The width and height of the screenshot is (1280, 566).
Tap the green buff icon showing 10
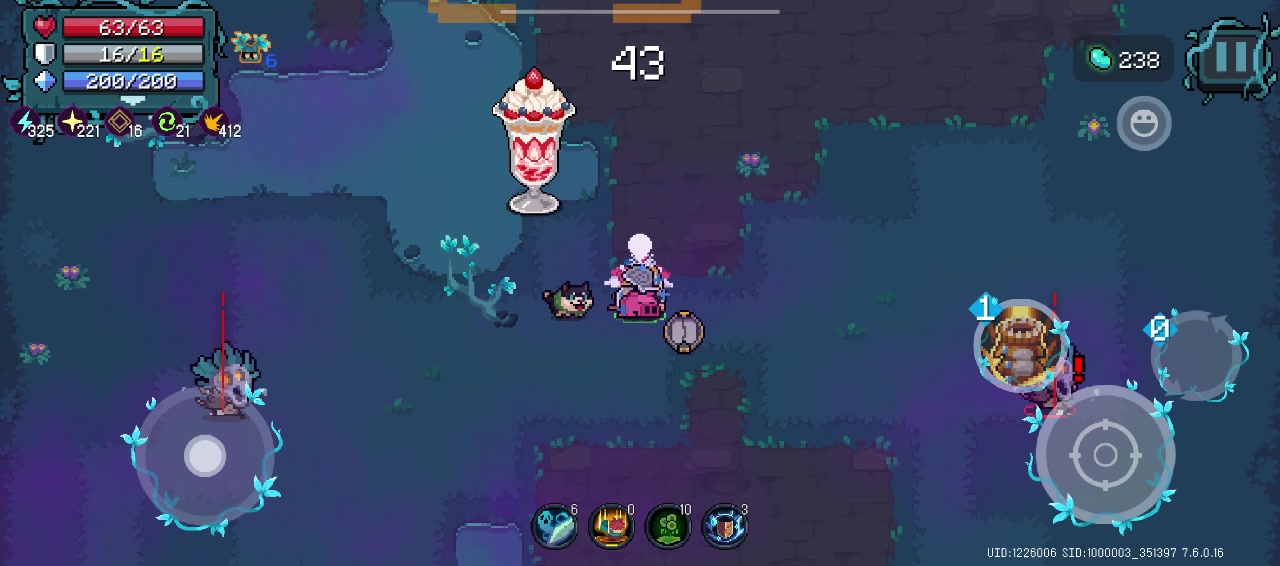pos(668,526)
